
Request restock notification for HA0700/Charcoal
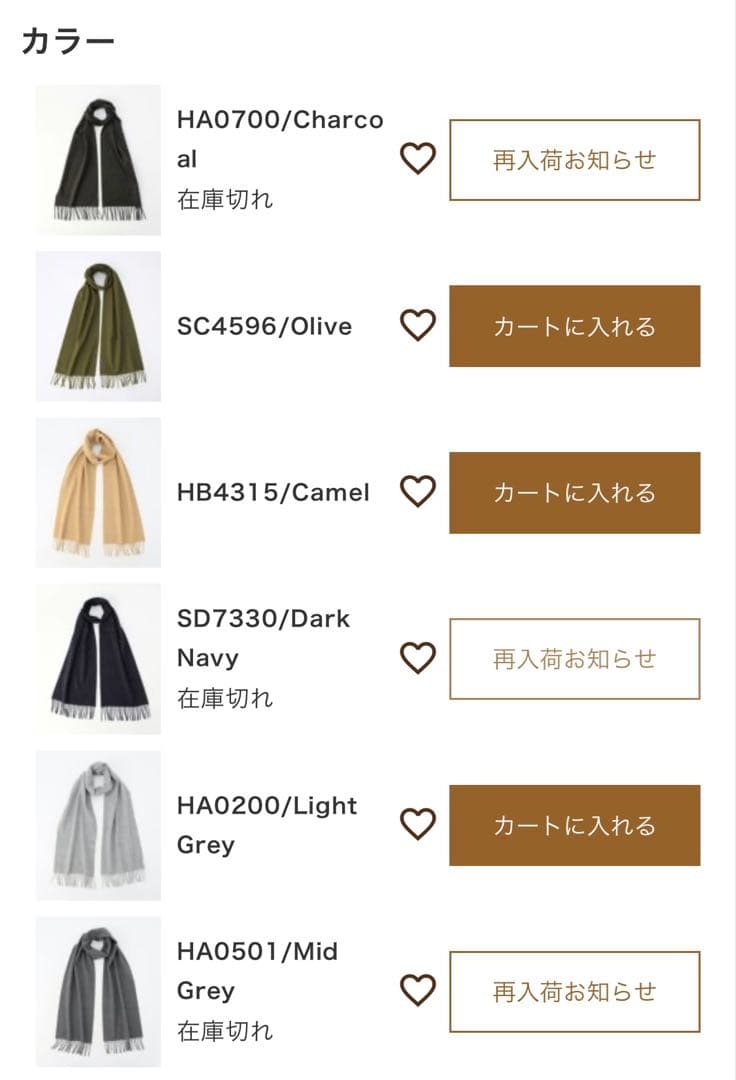575,159
